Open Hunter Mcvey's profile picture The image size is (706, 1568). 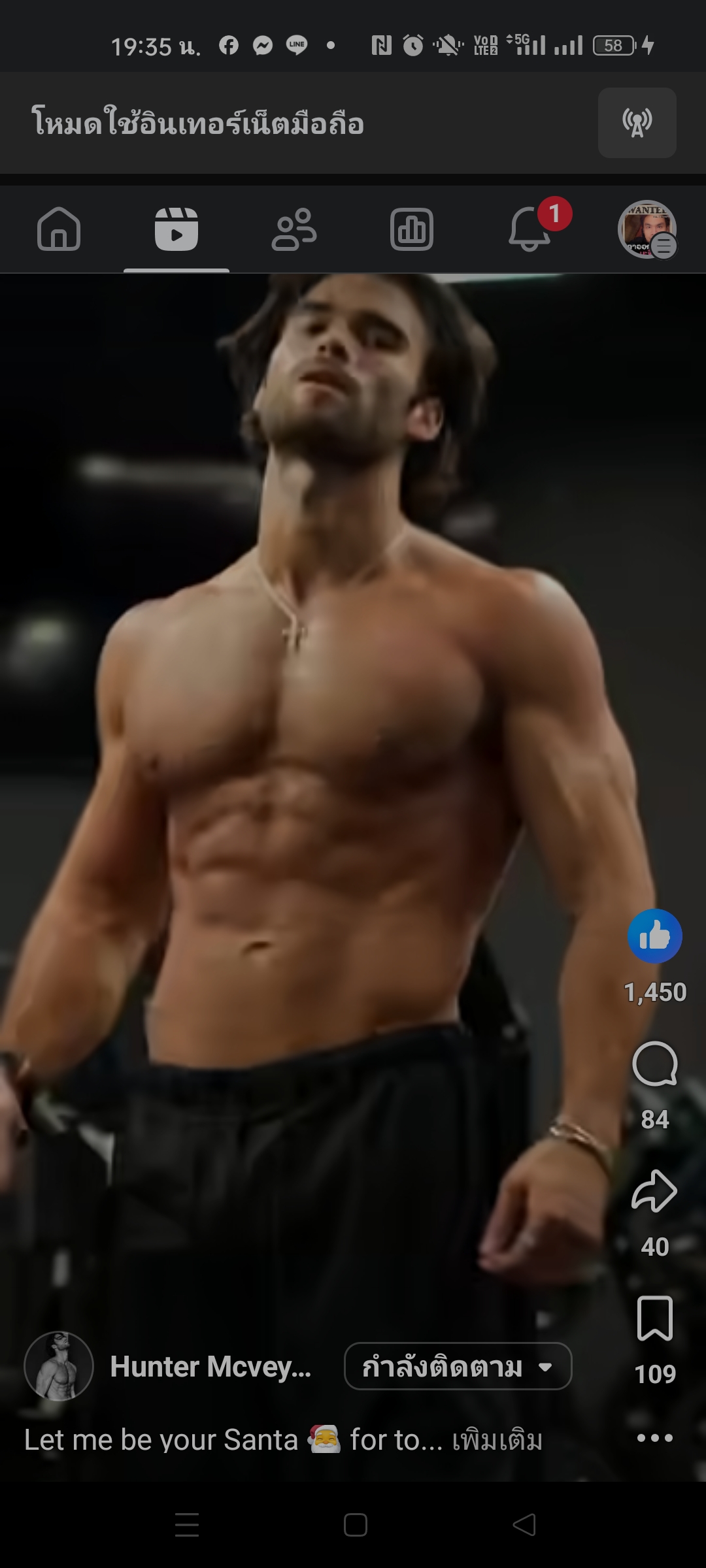[x=59, y=1366]
